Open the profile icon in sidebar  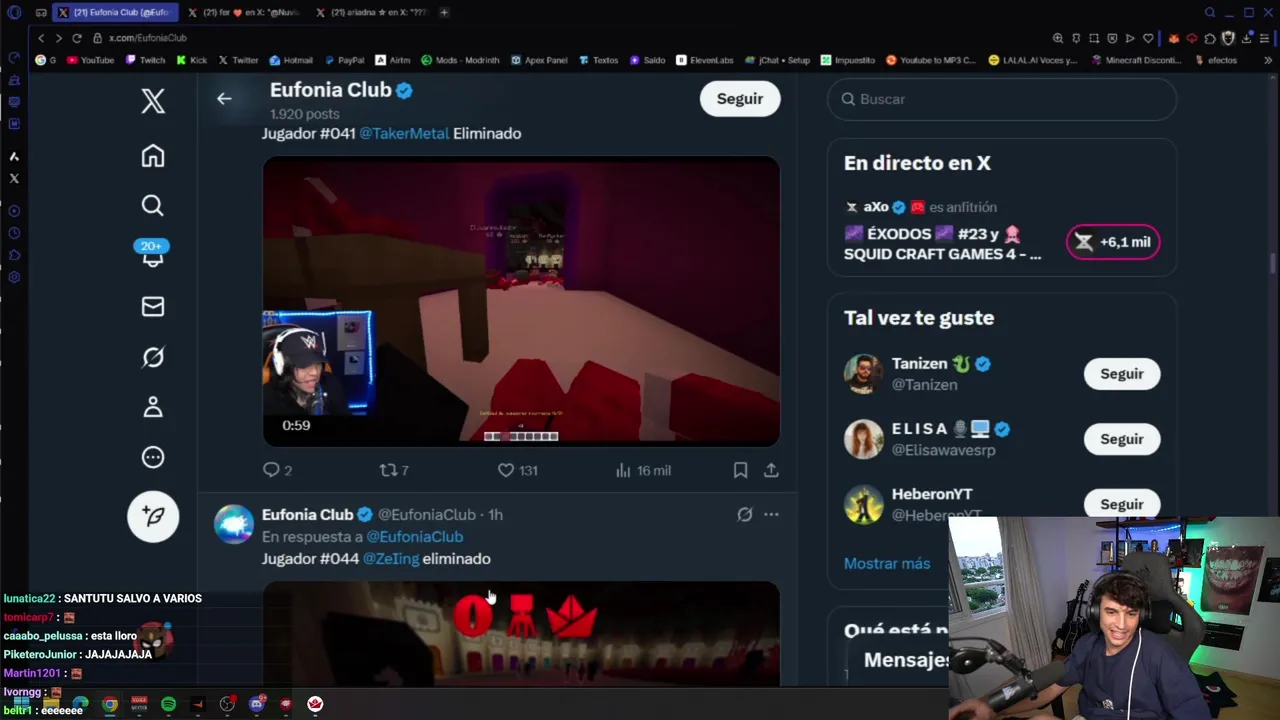tap(152, 407)
